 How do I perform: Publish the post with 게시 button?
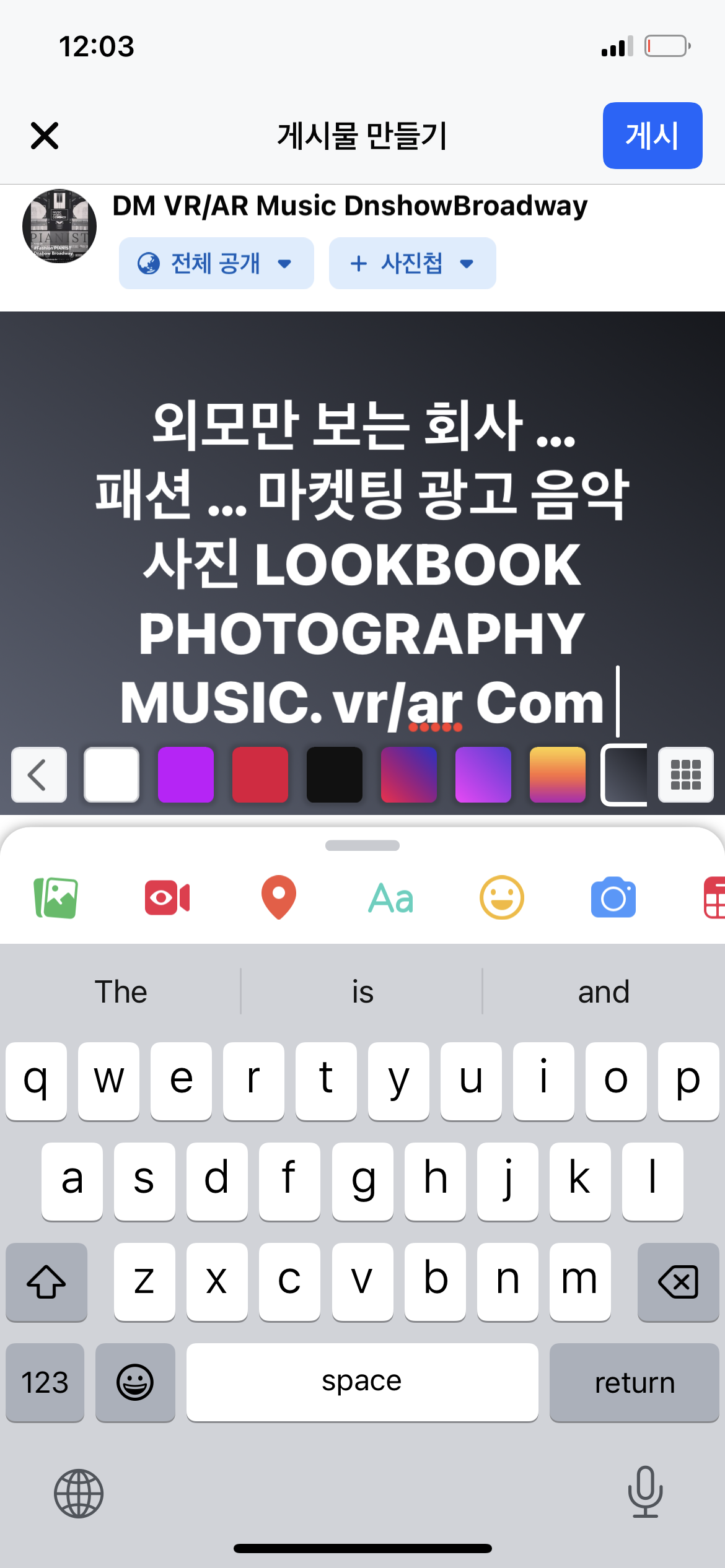tap(652, 136)
